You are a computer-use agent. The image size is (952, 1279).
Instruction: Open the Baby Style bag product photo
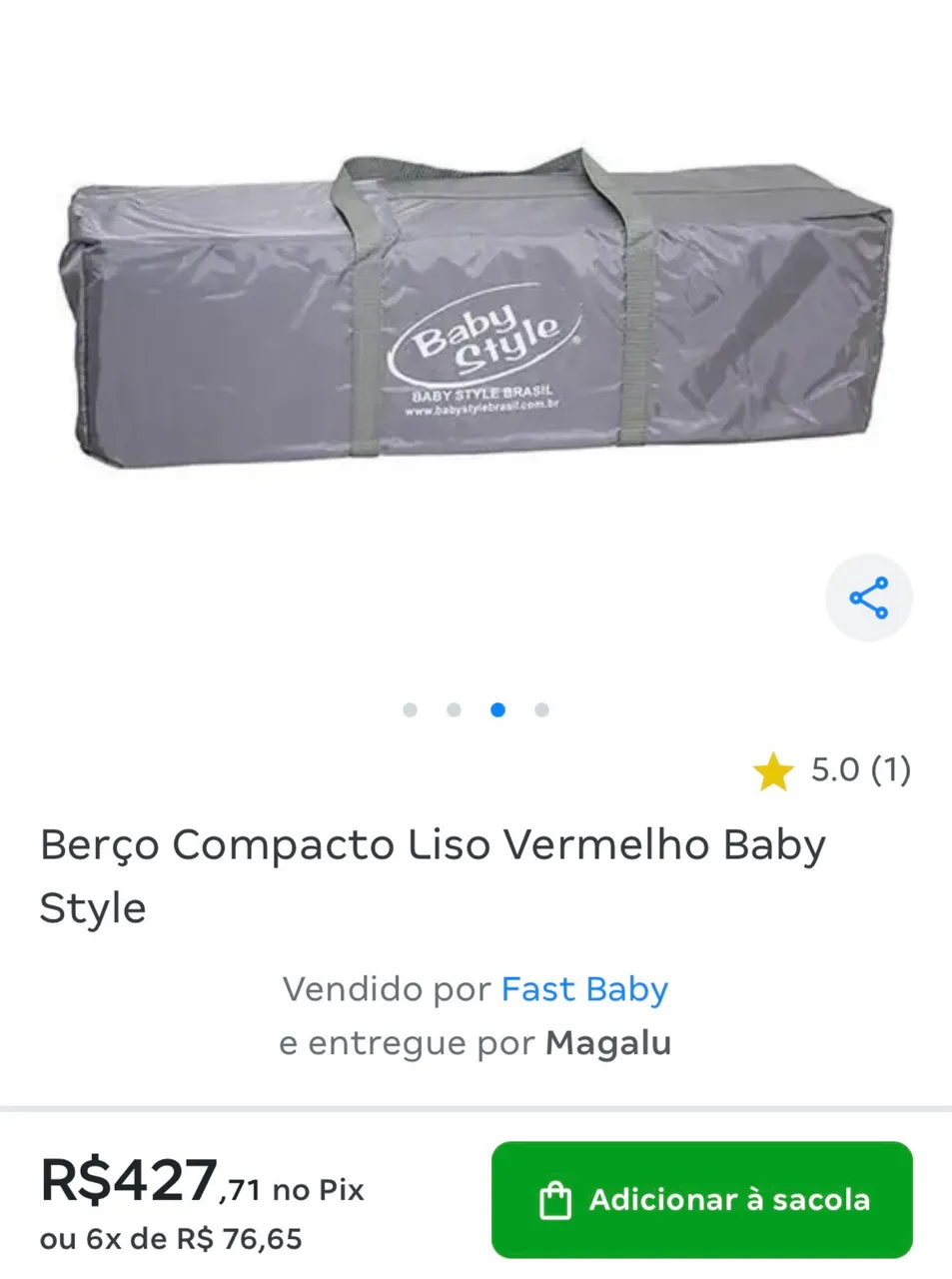coord(475,309)
